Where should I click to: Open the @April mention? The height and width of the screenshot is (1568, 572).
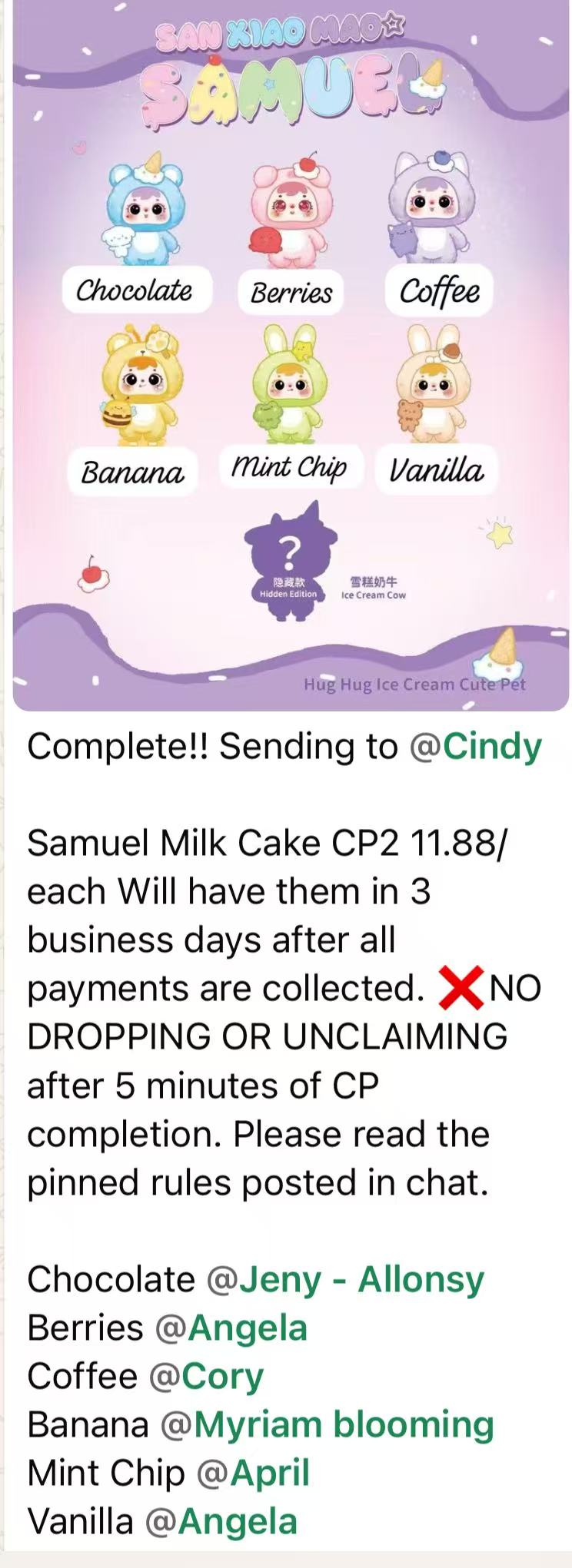(254, 1474)
